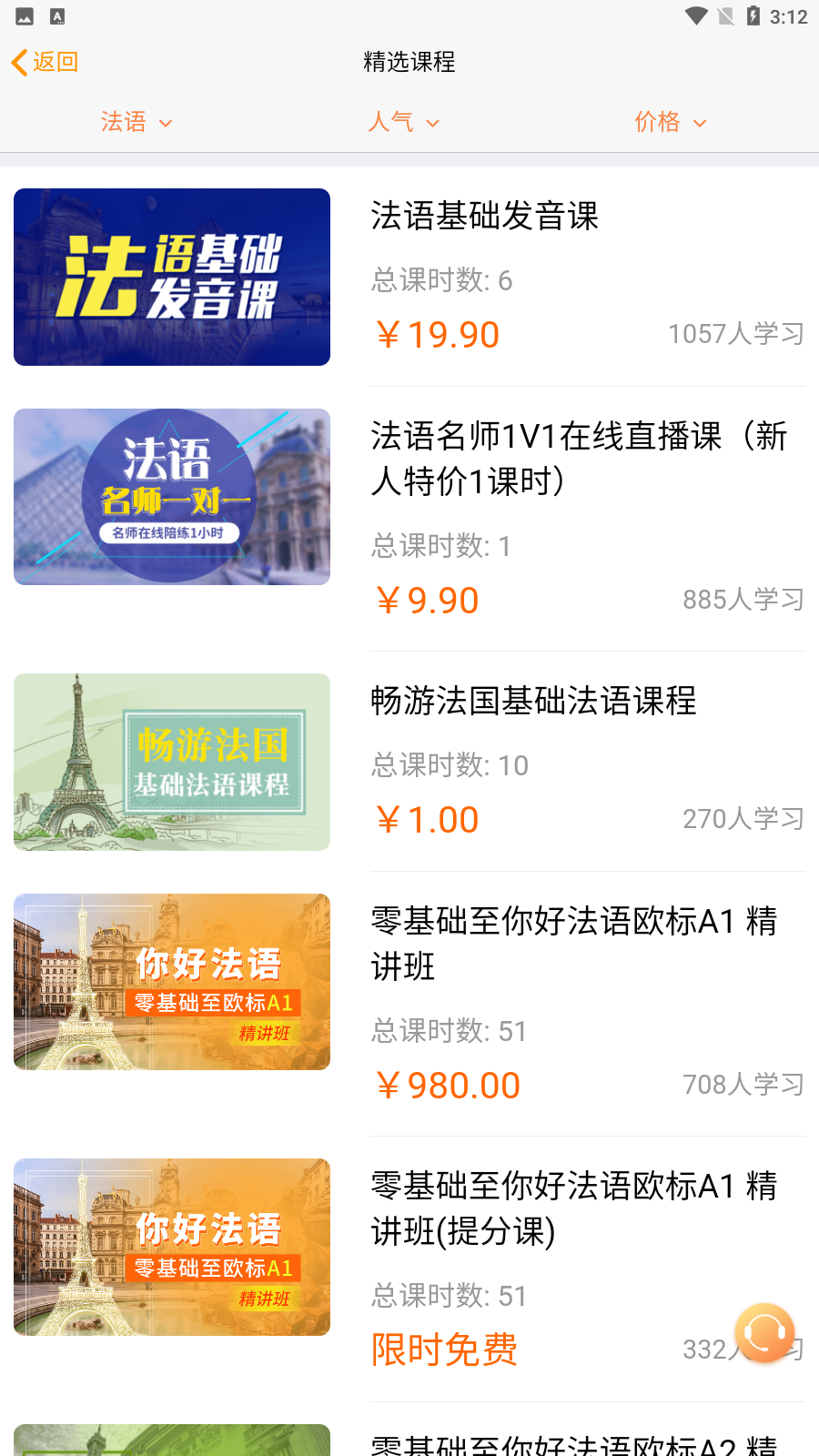Open the 人气 popularity sort dropdown
Viewport: 819px width, 1456px height.
403,122
